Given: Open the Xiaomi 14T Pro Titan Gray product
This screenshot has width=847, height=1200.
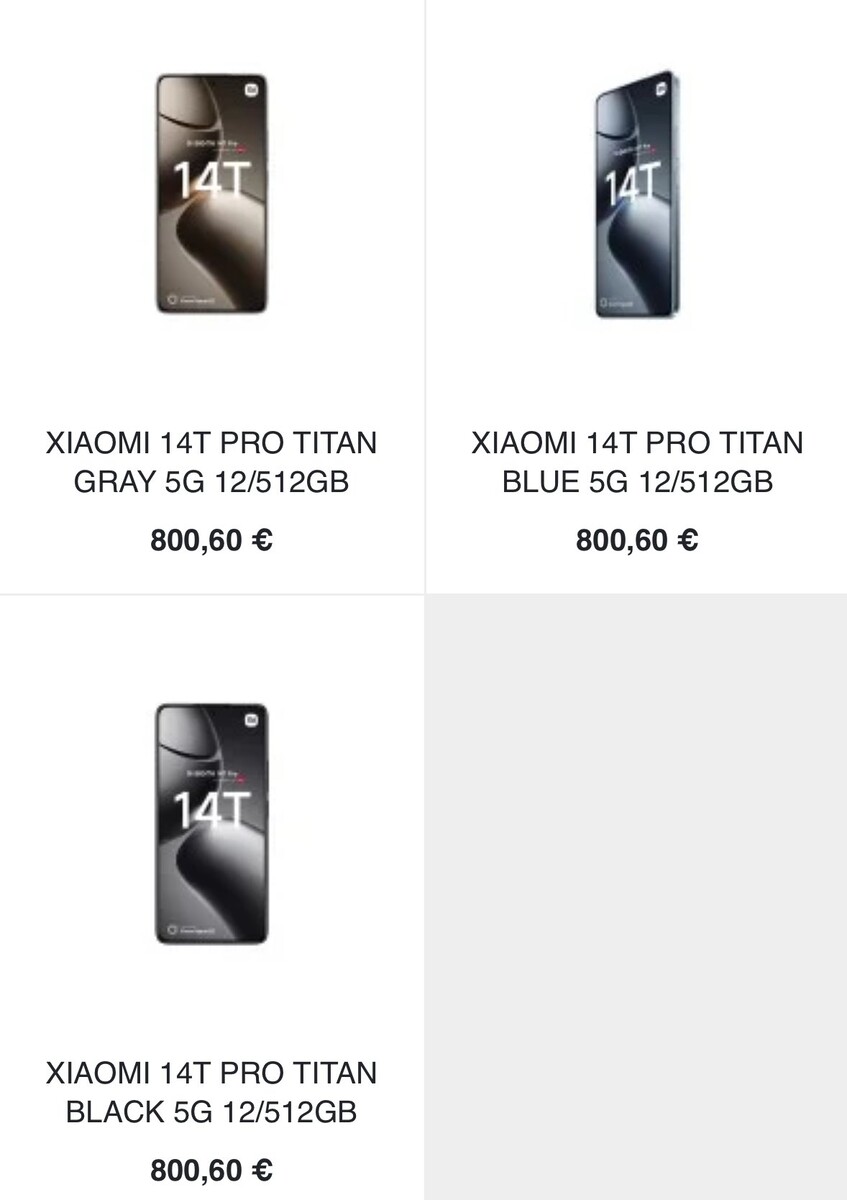Looking at the screenshot, I should (211, 462).
